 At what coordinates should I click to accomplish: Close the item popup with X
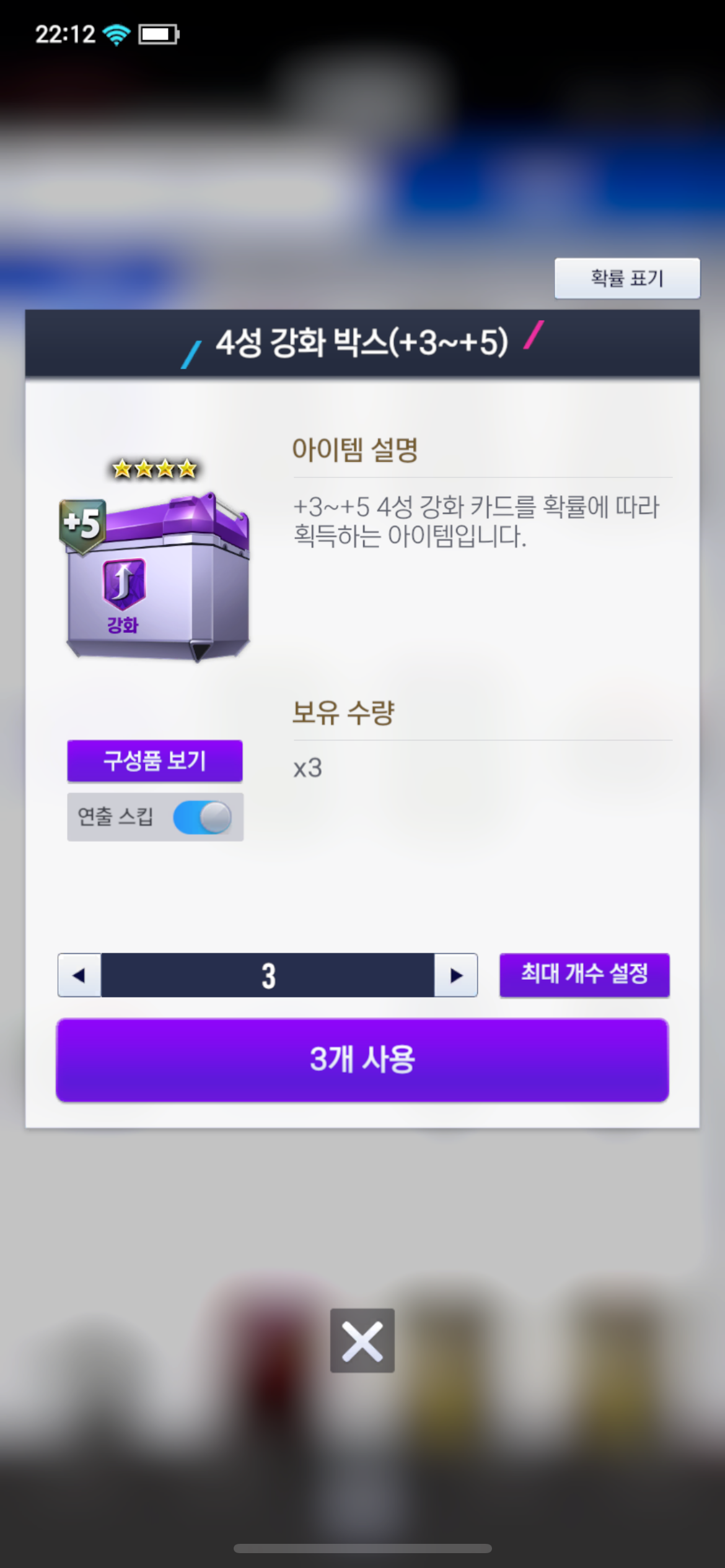pos(362,1340)
